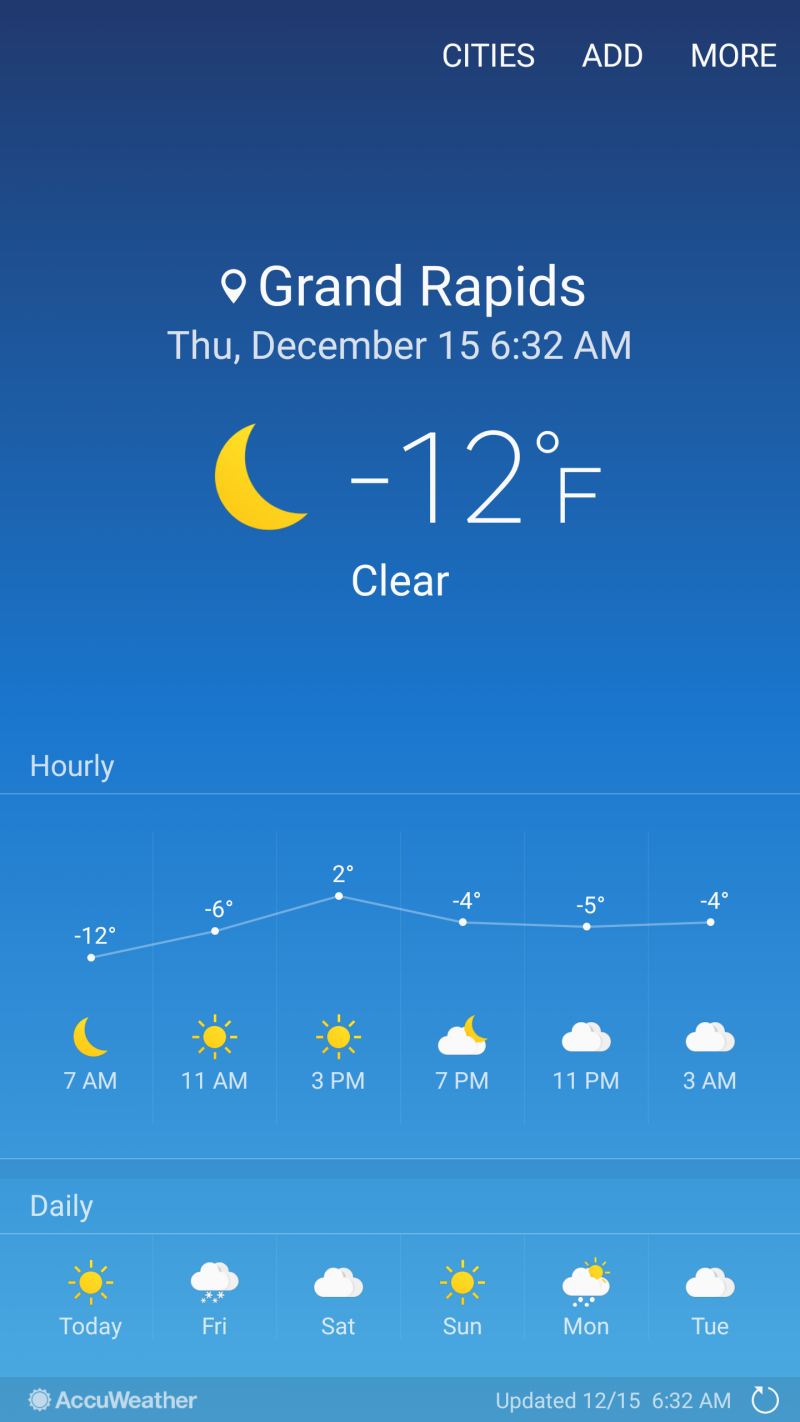Tap ADD to add a city

(x=612, y=56)
